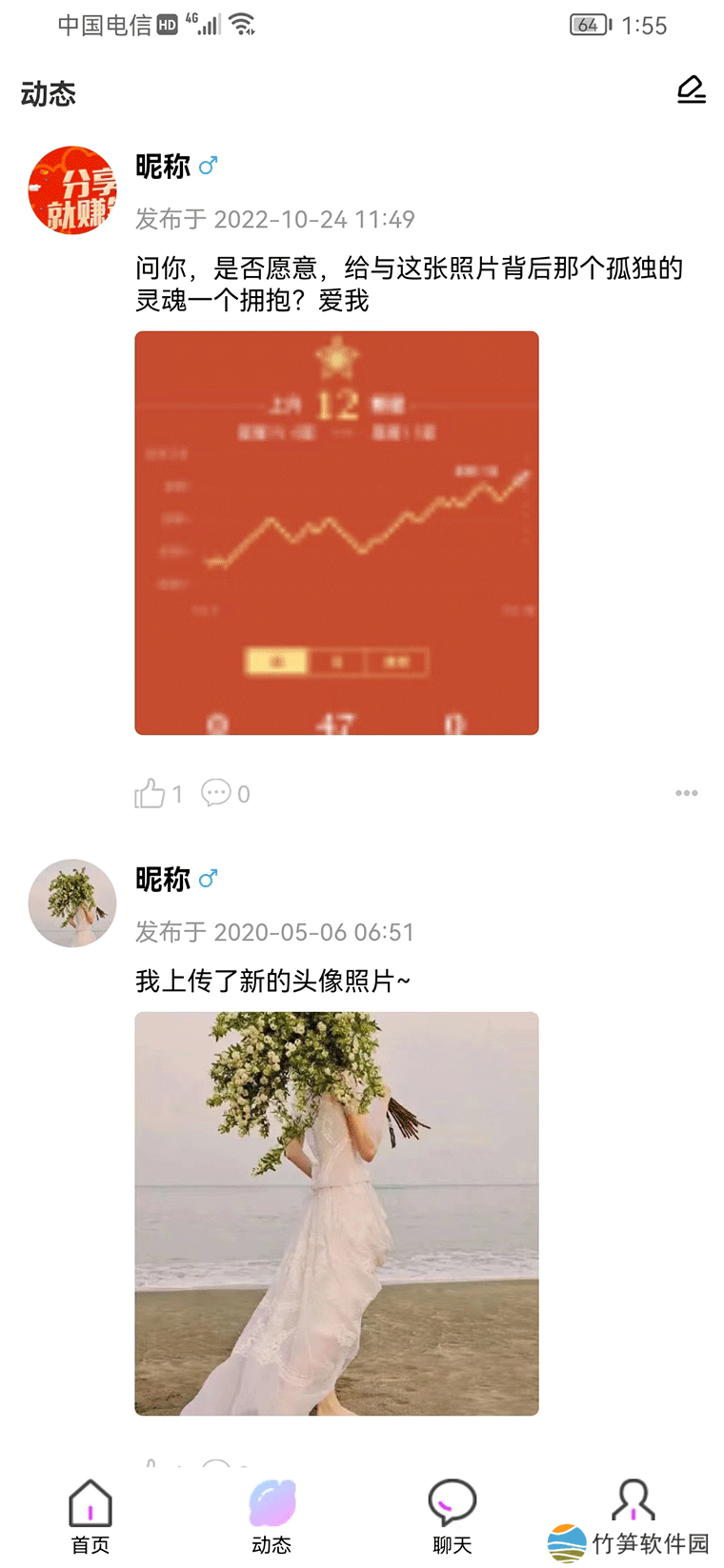
Task: Like the 2022-10-24 post
Action: point(151,793)
